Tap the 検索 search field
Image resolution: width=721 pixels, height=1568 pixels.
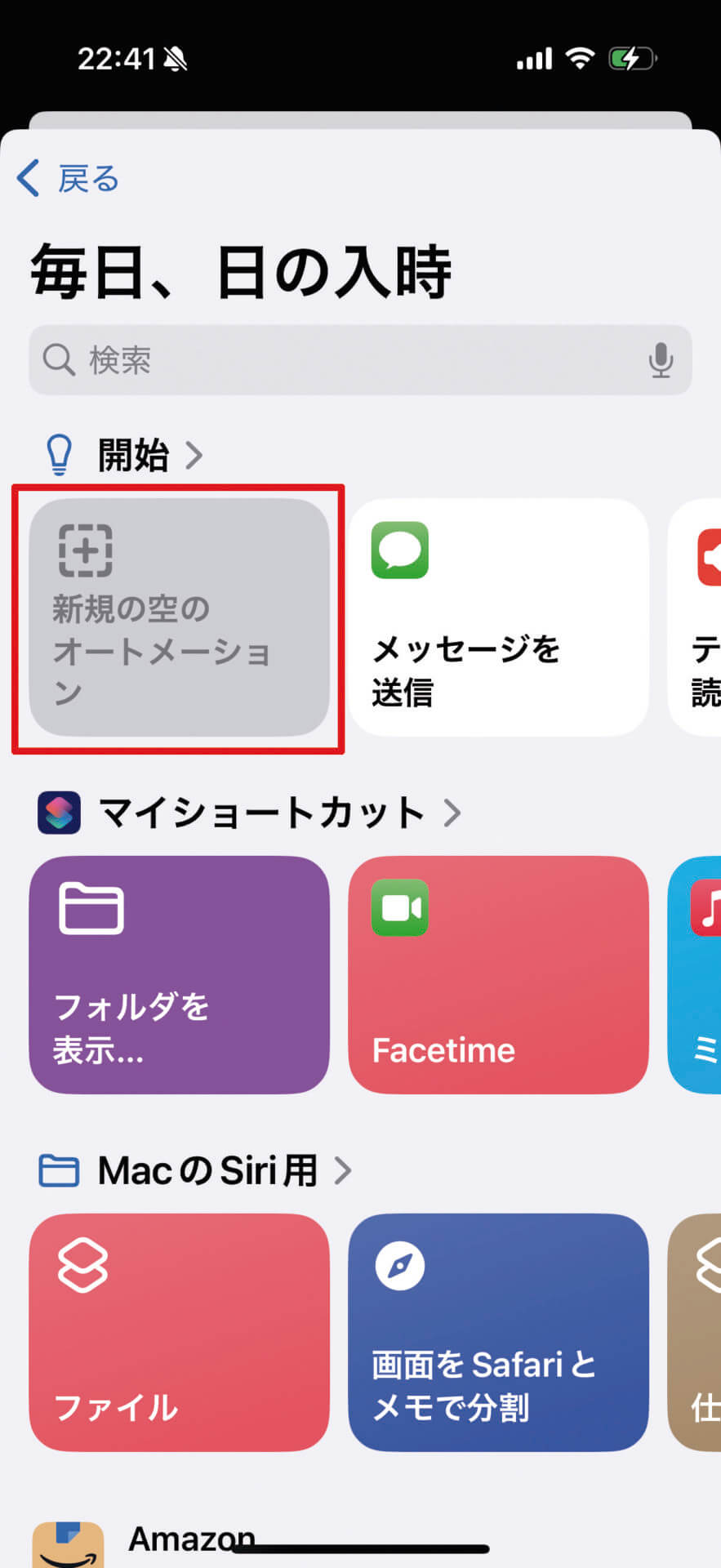pos(343,360)
